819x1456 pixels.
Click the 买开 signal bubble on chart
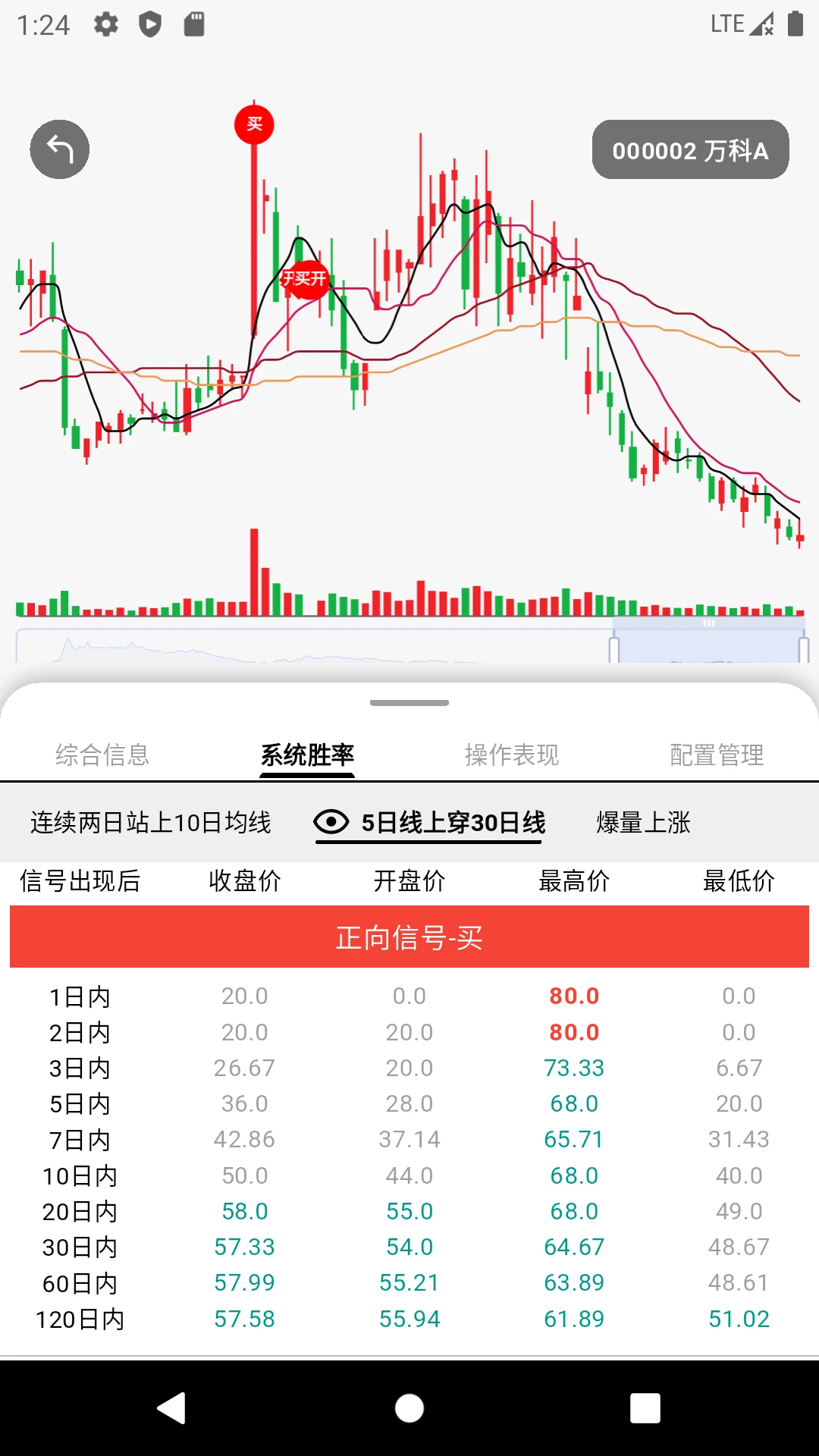point(306,279)
